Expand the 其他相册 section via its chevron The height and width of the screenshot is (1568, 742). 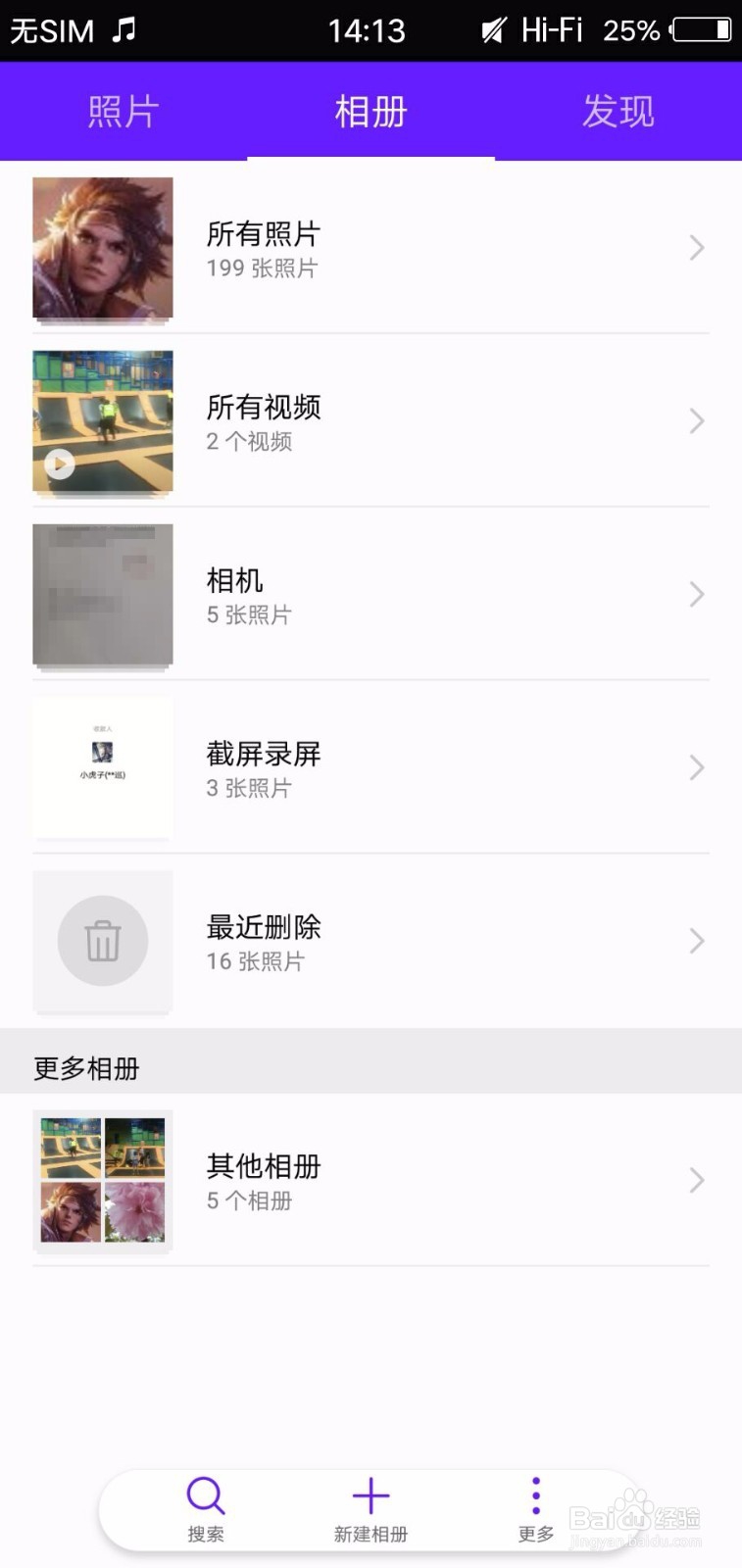point(696,1181)
